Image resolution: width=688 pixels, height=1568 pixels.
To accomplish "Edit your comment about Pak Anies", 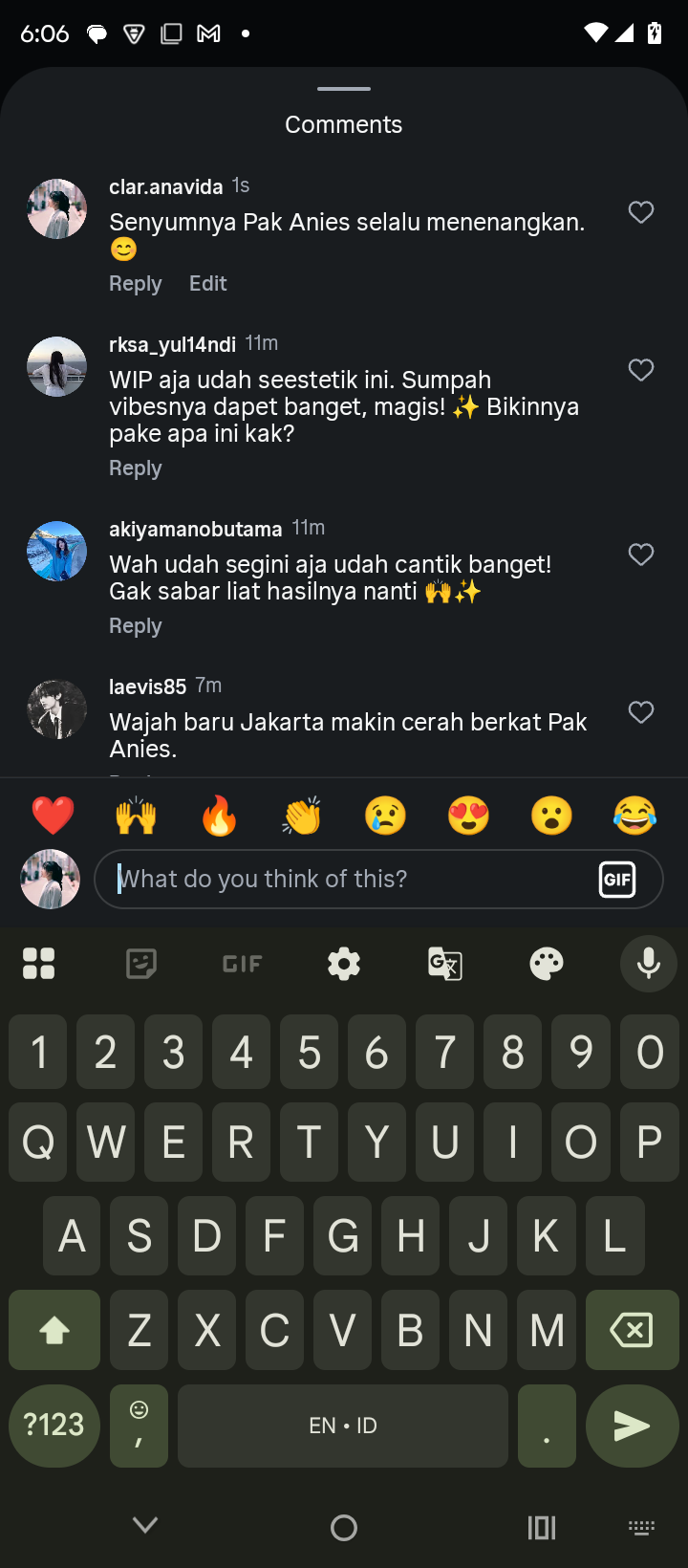I will (x=207, y=284).
